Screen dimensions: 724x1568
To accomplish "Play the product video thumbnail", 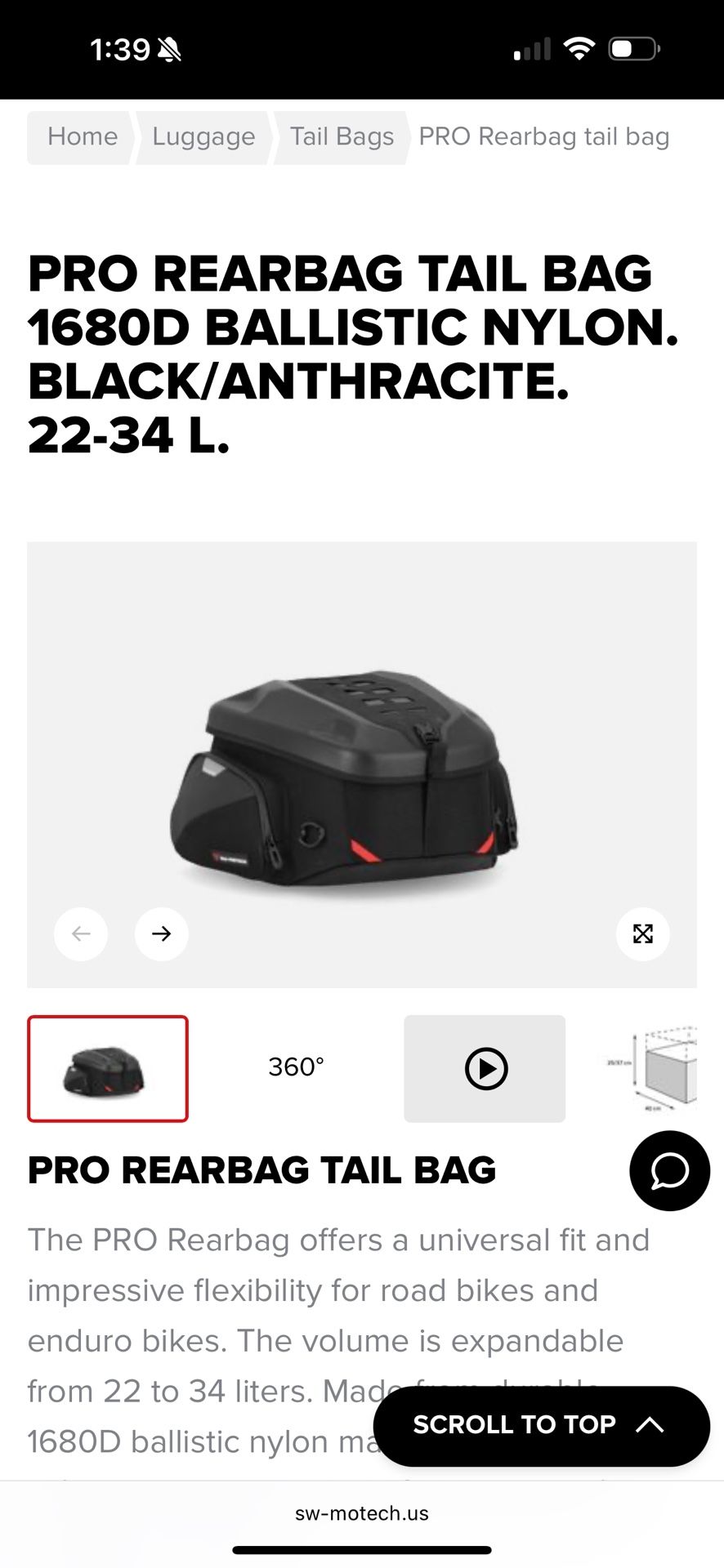I will (x=485, y=1068).
